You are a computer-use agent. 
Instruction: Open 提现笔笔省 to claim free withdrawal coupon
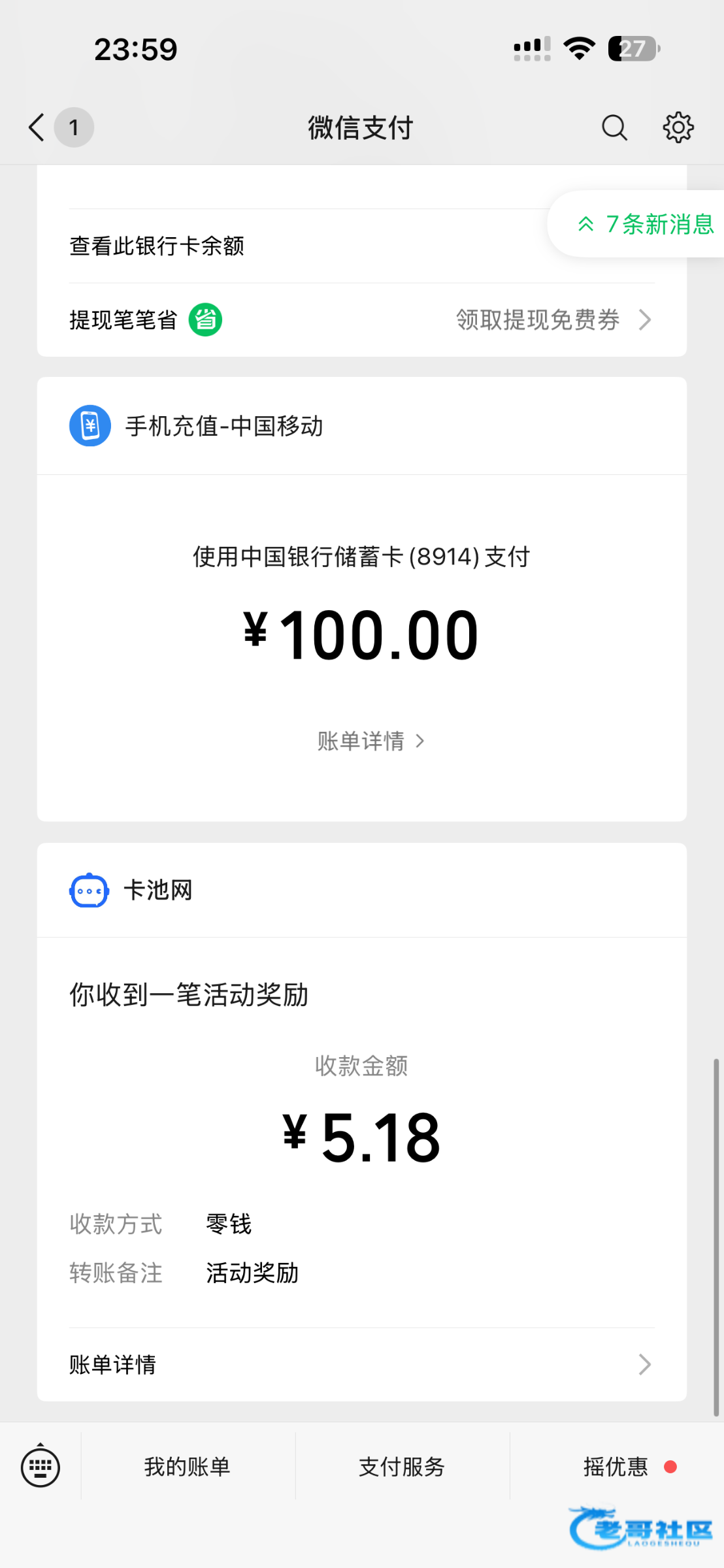click(x=361, y=320)
